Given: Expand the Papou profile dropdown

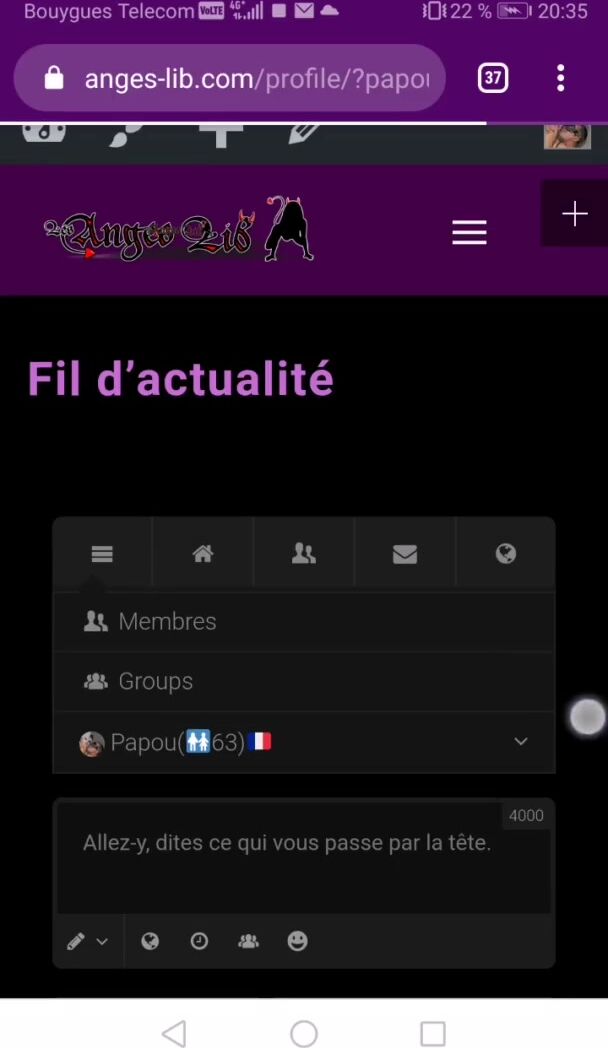Looking at the screenshot, I should tap(521, 742).
